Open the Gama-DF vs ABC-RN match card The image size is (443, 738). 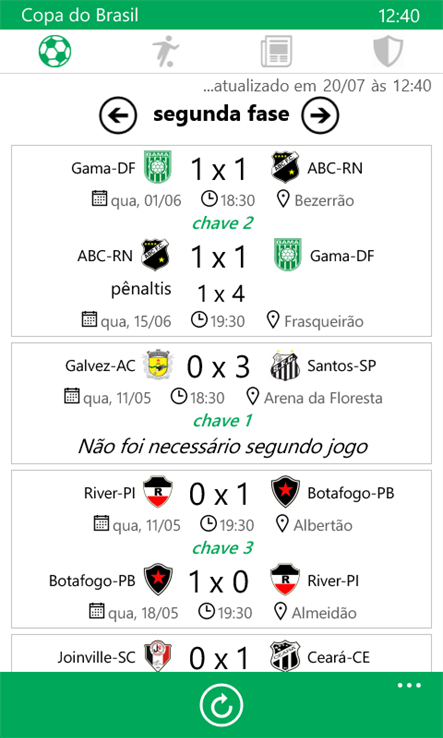221,241
